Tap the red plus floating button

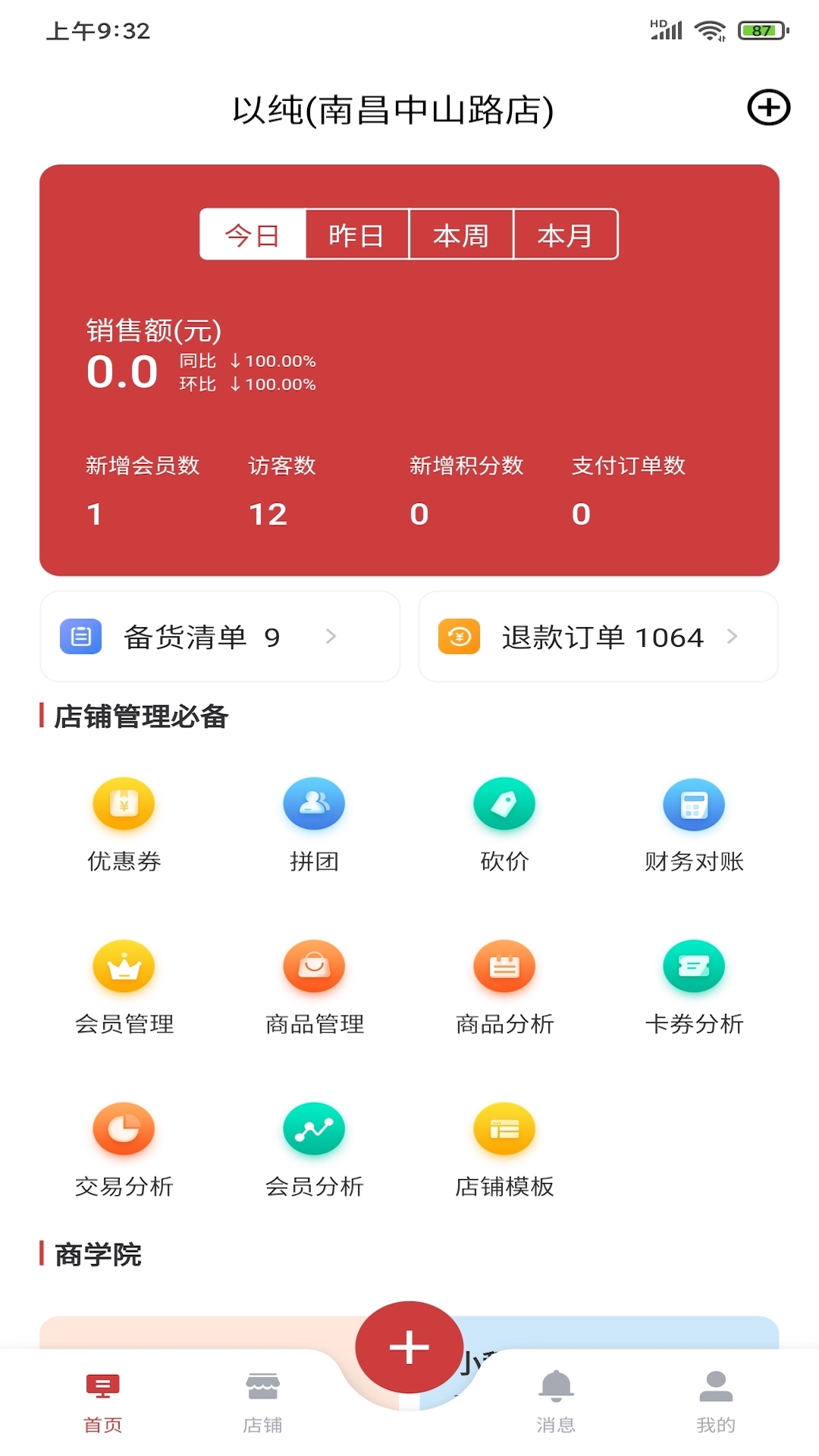pos(409,1348)
